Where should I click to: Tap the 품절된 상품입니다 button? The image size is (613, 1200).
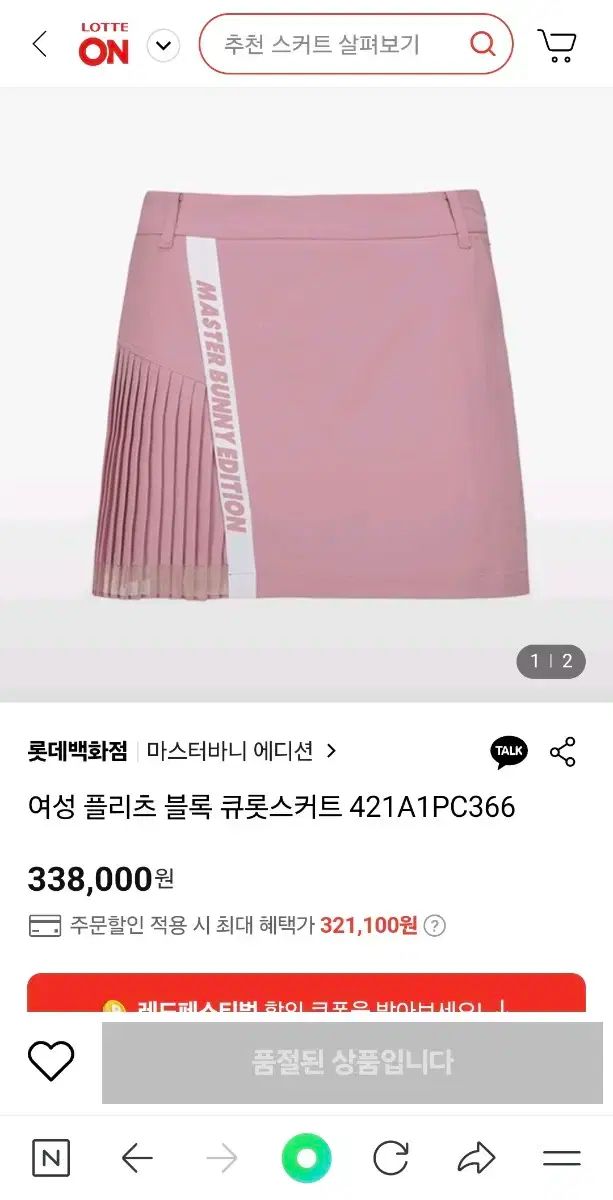[352, 1062]
